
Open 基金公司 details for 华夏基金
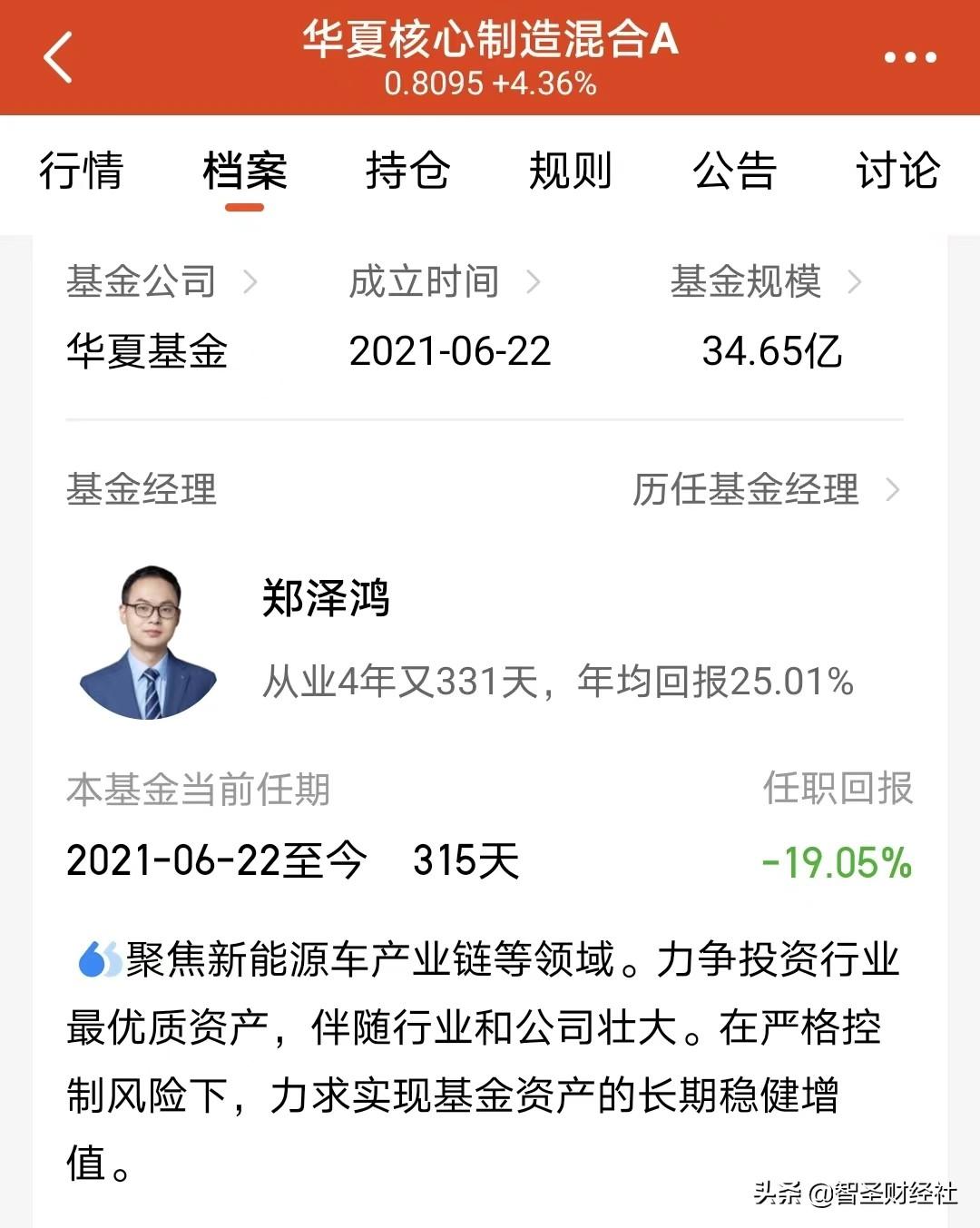click(162, 282)
